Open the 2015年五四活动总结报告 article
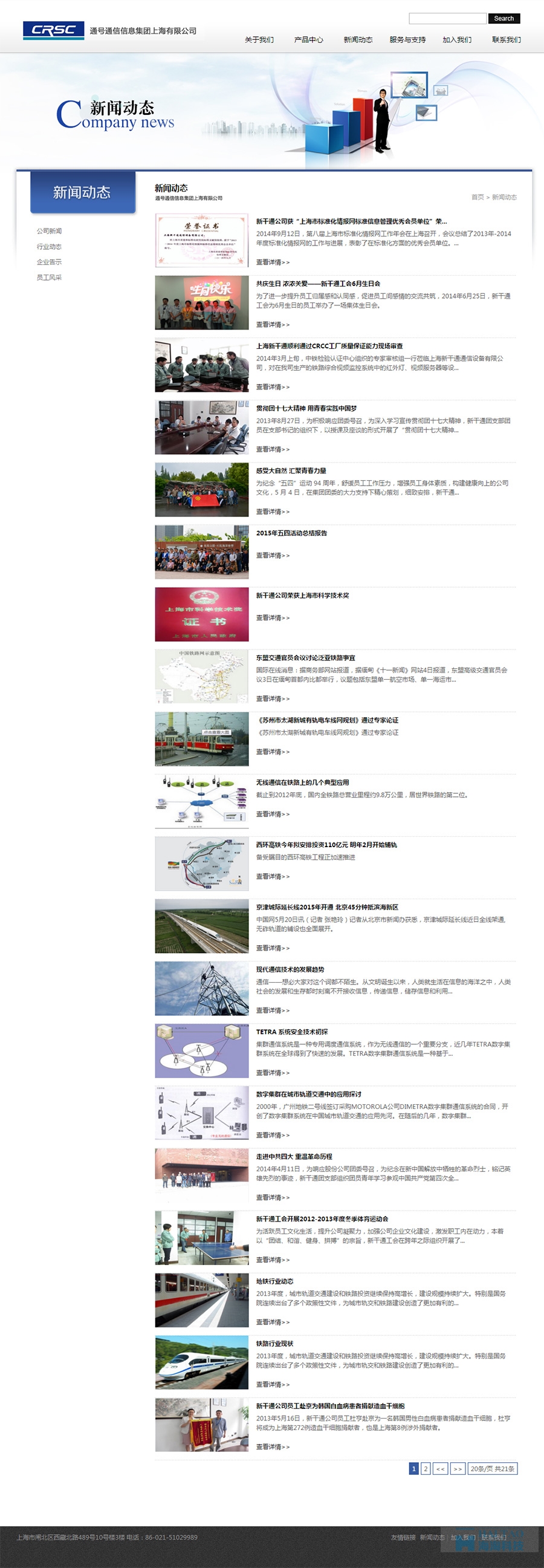The image size is (544, 1568). [x=291, y=533]
